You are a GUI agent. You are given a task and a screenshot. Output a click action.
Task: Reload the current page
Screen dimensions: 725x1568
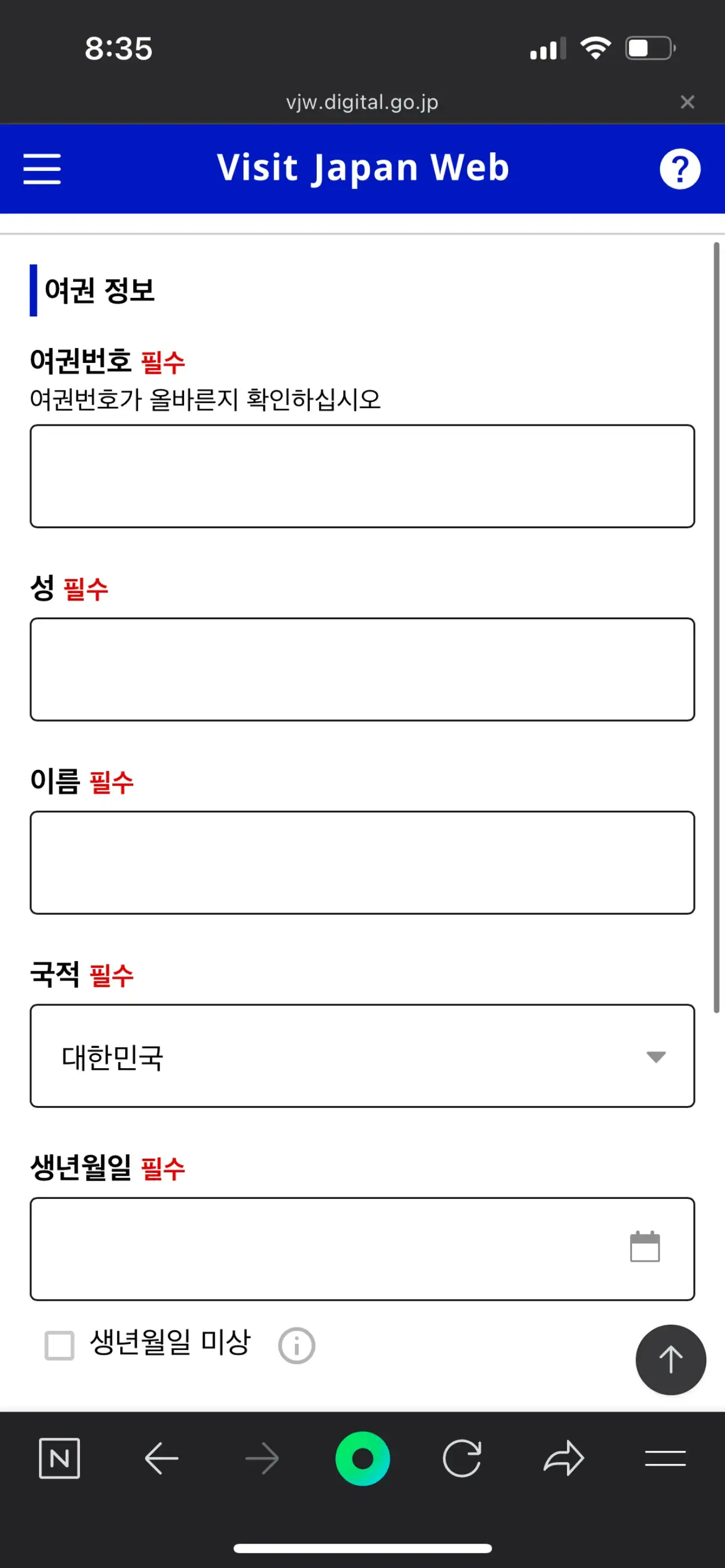tap(462, 1458)
